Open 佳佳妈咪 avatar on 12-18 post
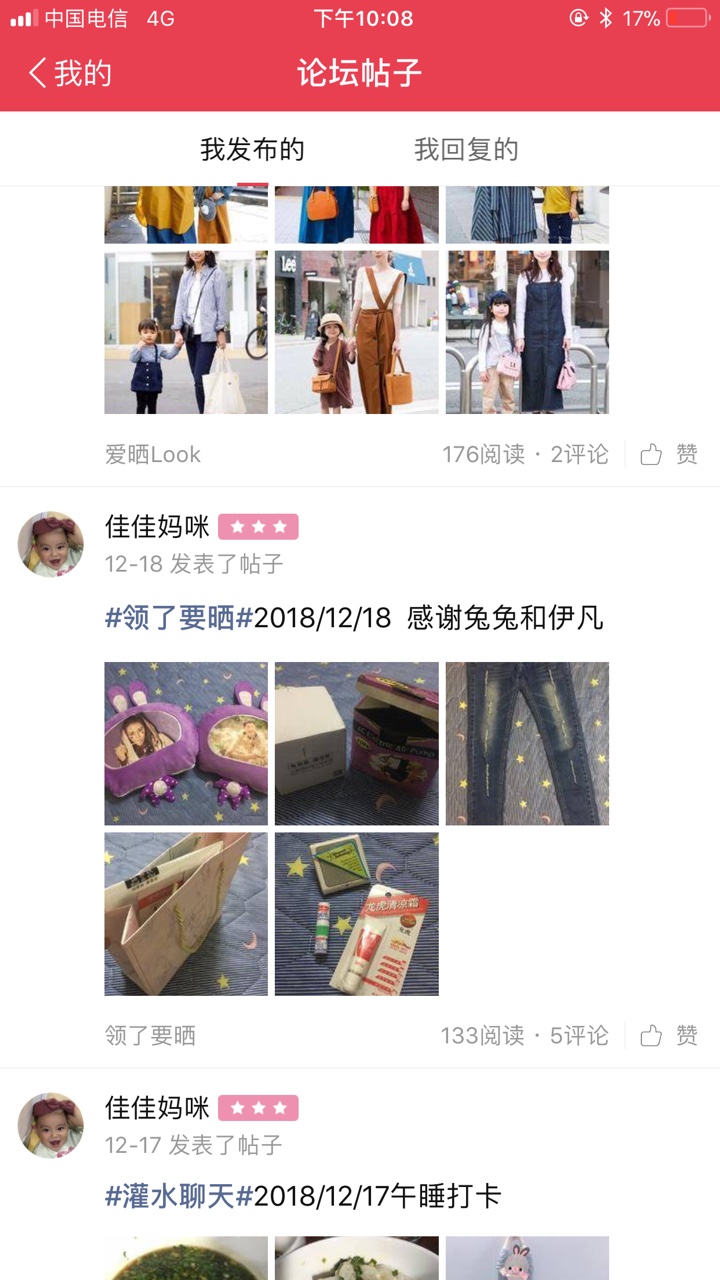The height and width of the screenshot is (1280, 720). pyautogui.click(x=51, y=545)
